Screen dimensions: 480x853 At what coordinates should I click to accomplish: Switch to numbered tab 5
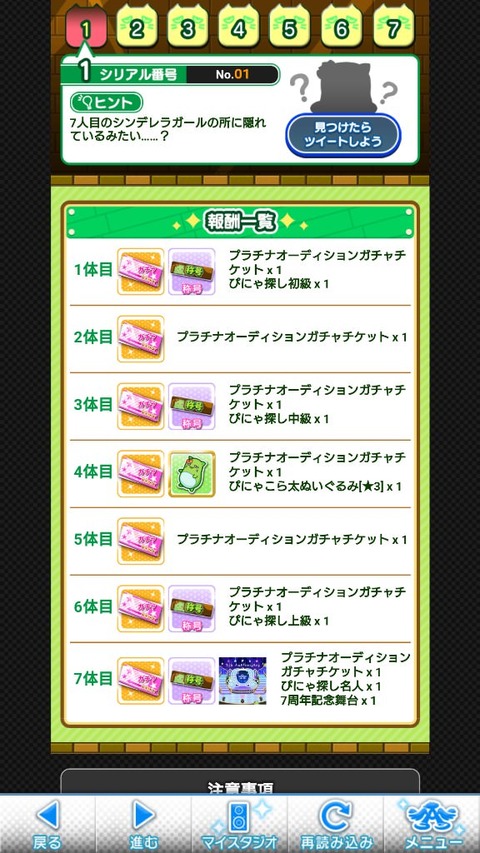pos(290,27)
